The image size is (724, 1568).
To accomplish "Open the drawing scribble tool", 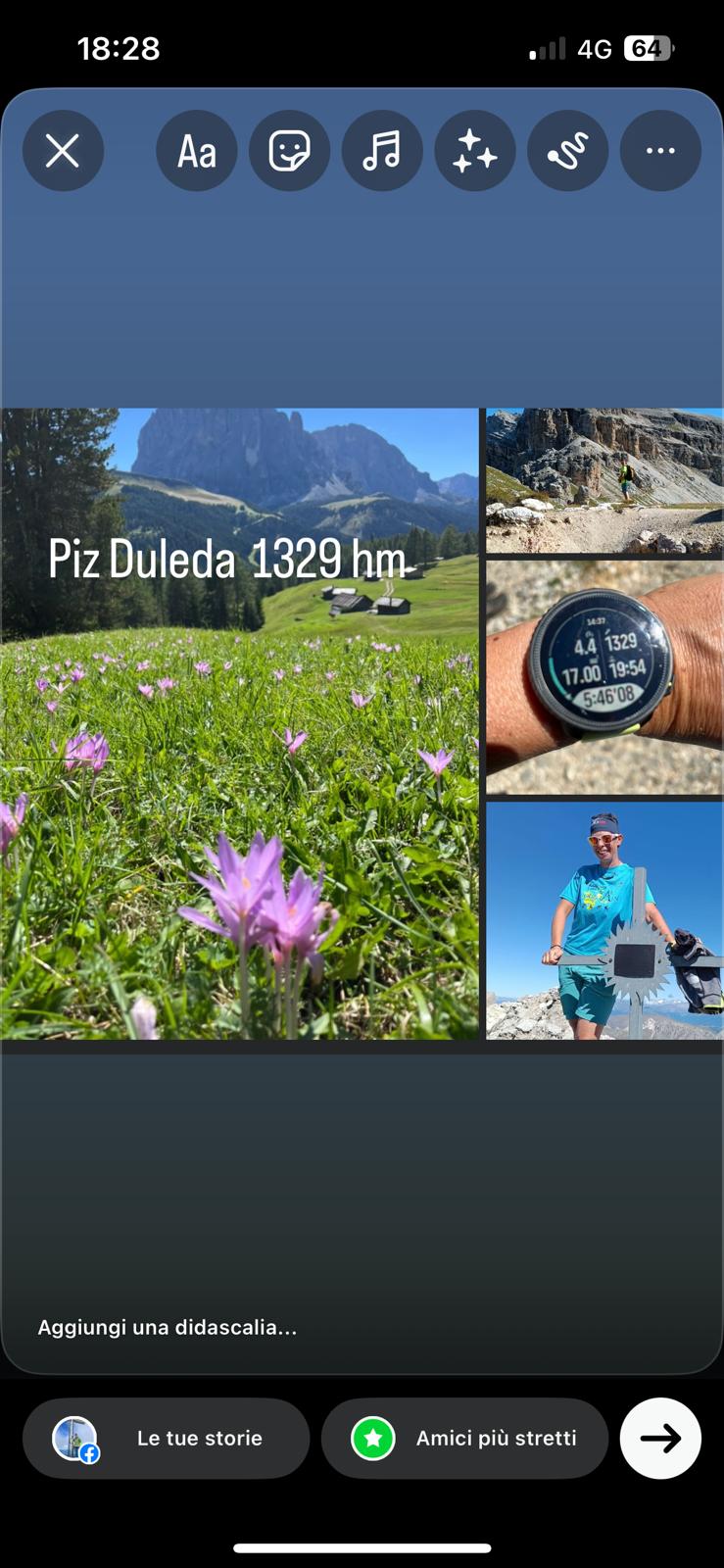I will 567,151.
